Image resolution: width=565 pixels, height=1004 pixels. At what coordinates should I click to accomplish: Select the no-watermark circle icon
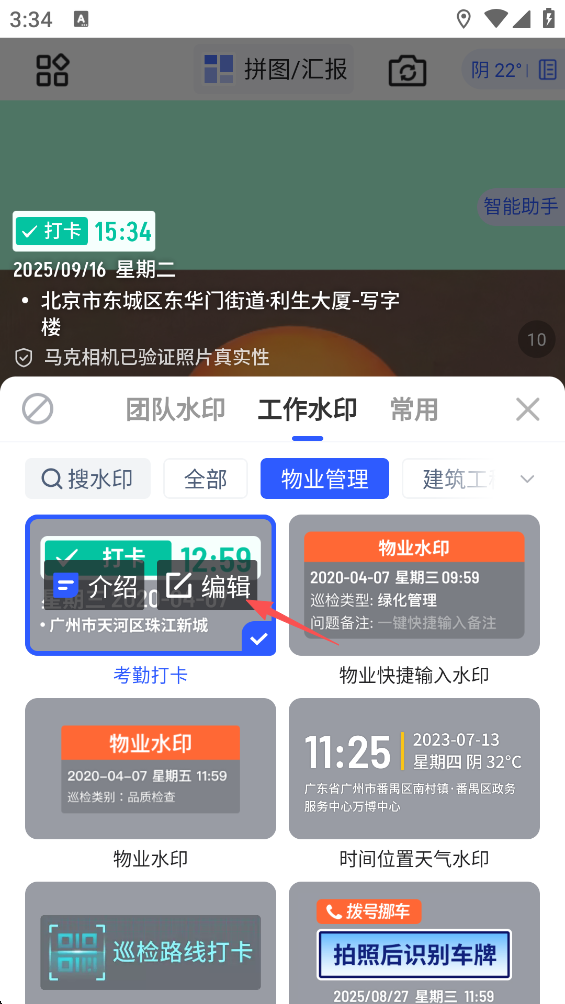[x=38, y=409]
